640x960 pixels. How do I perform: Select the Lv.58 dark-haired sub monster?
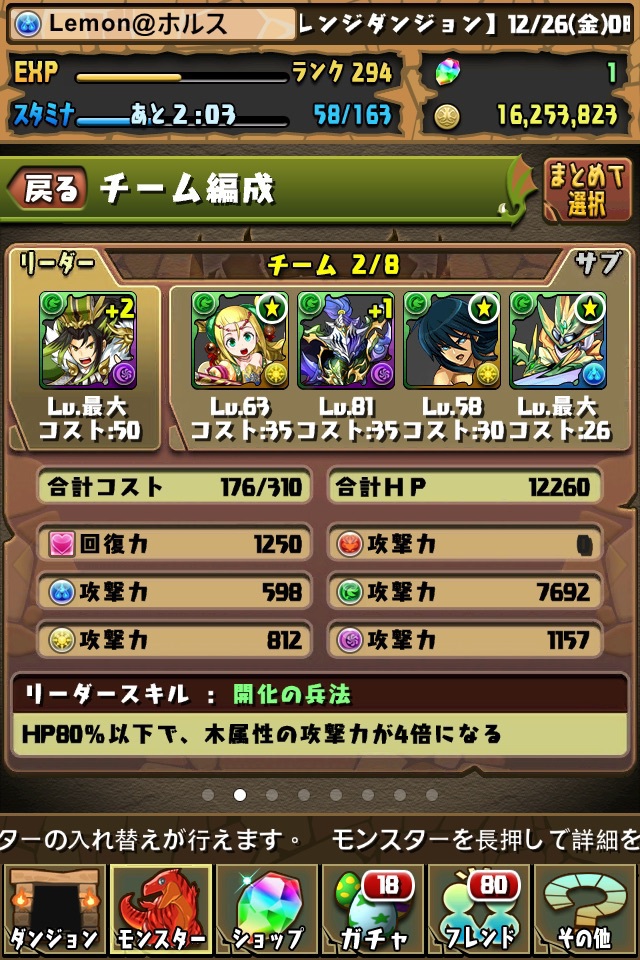(452, 340)
